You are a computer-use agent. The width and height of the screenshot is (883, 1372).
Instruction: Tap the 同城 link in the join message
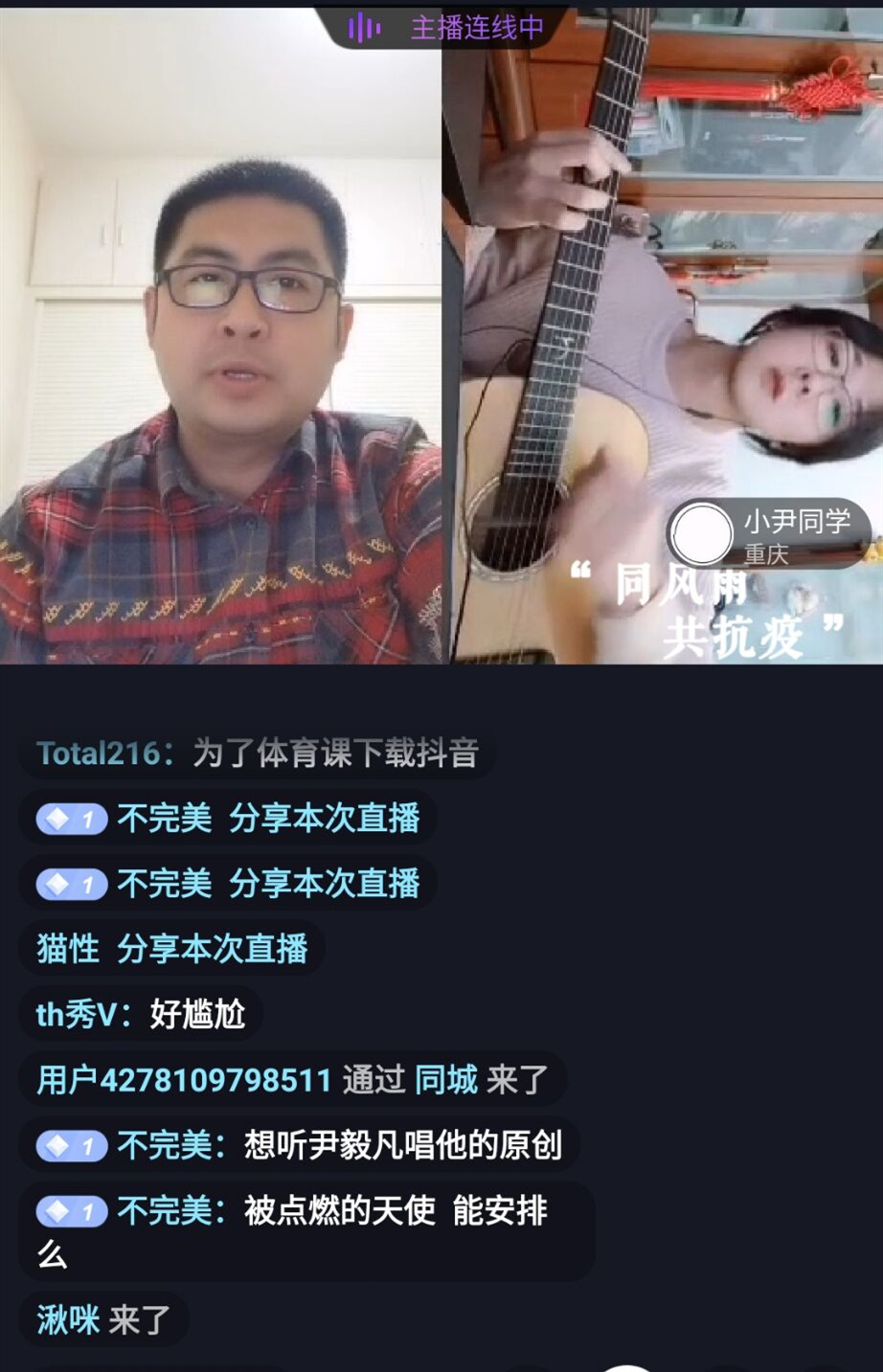[x=445, y=1080]
